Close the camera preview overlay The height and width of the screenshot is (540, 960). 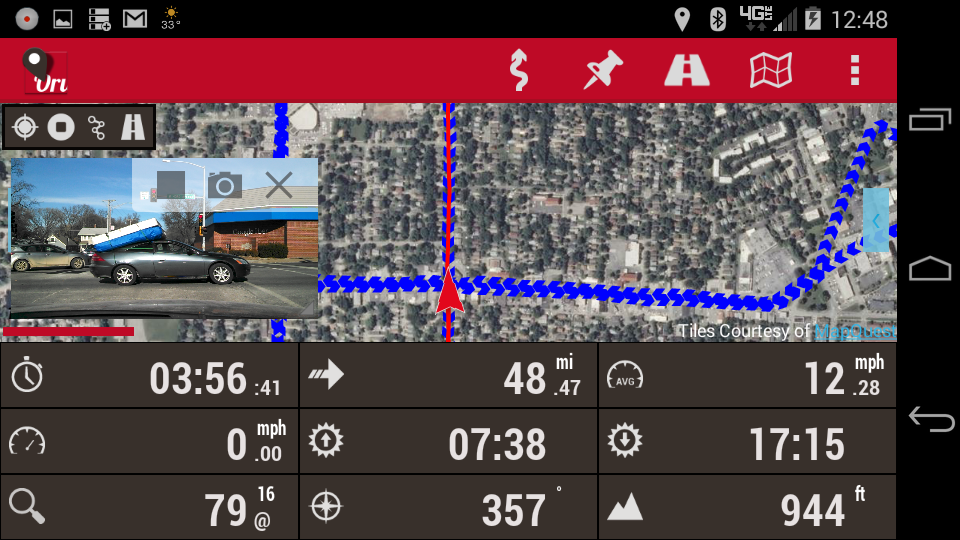(x=279, y=185)
